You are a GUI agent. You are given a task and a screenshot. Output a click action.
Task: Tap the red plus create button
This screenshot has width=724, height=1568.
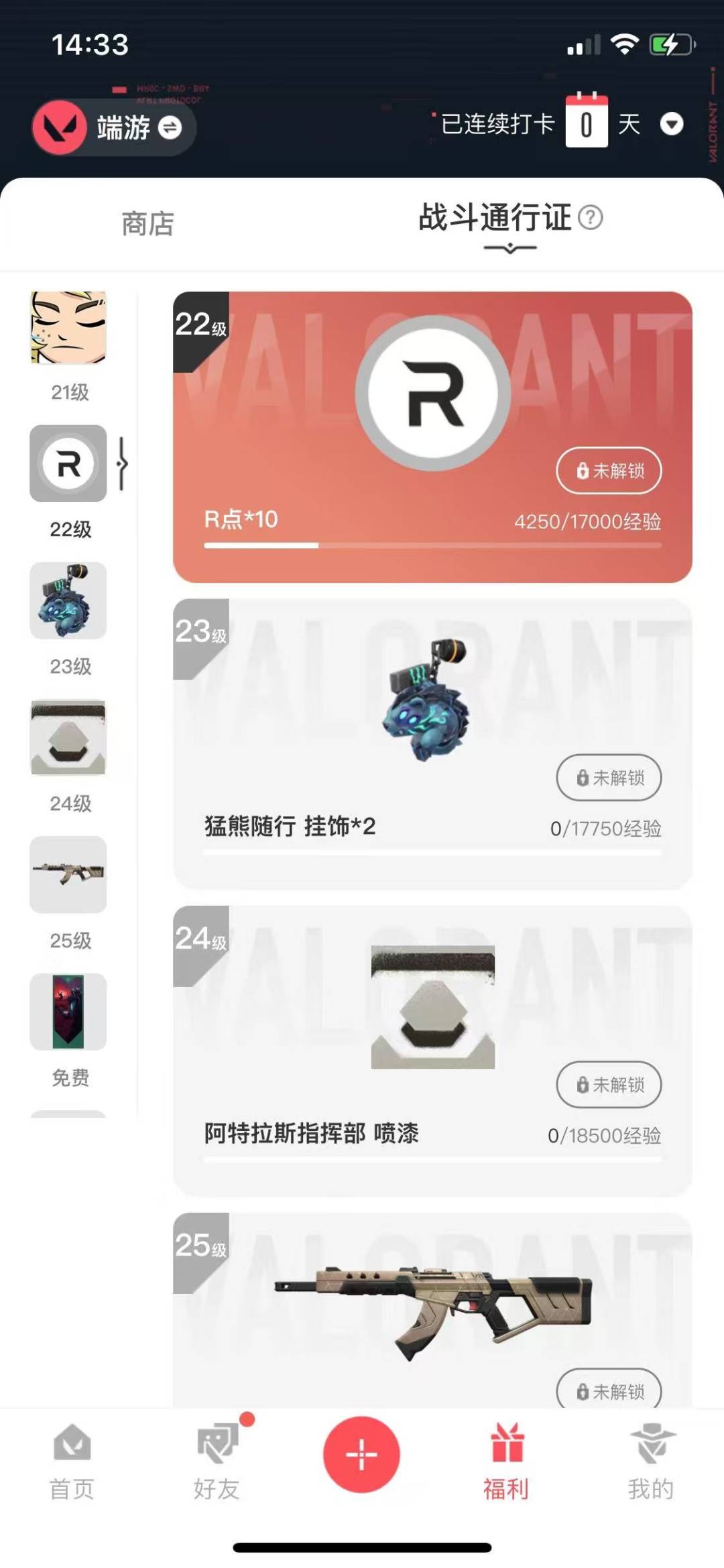[361, 1455]
